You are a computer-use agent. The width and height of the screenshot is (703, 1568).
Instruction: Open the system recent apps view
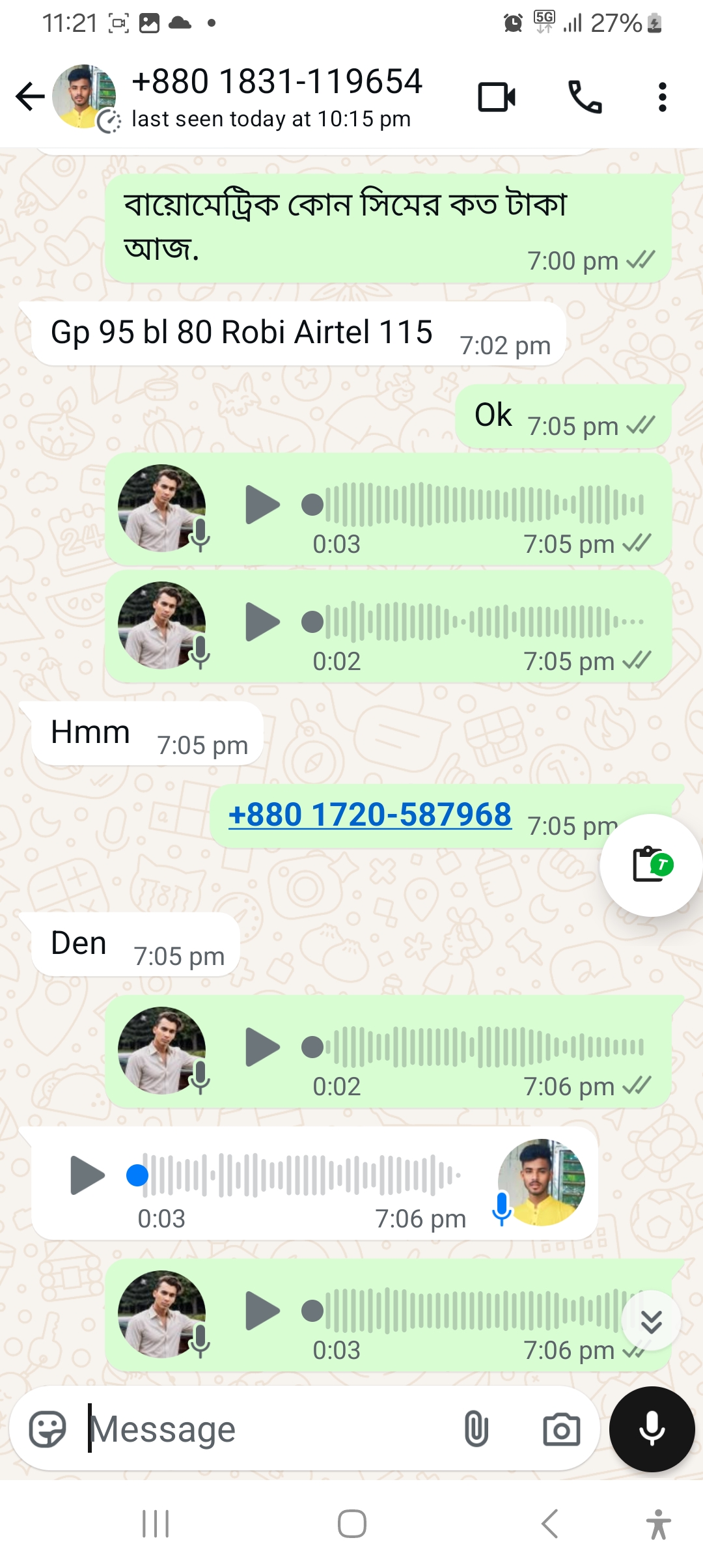point(156,1524)
